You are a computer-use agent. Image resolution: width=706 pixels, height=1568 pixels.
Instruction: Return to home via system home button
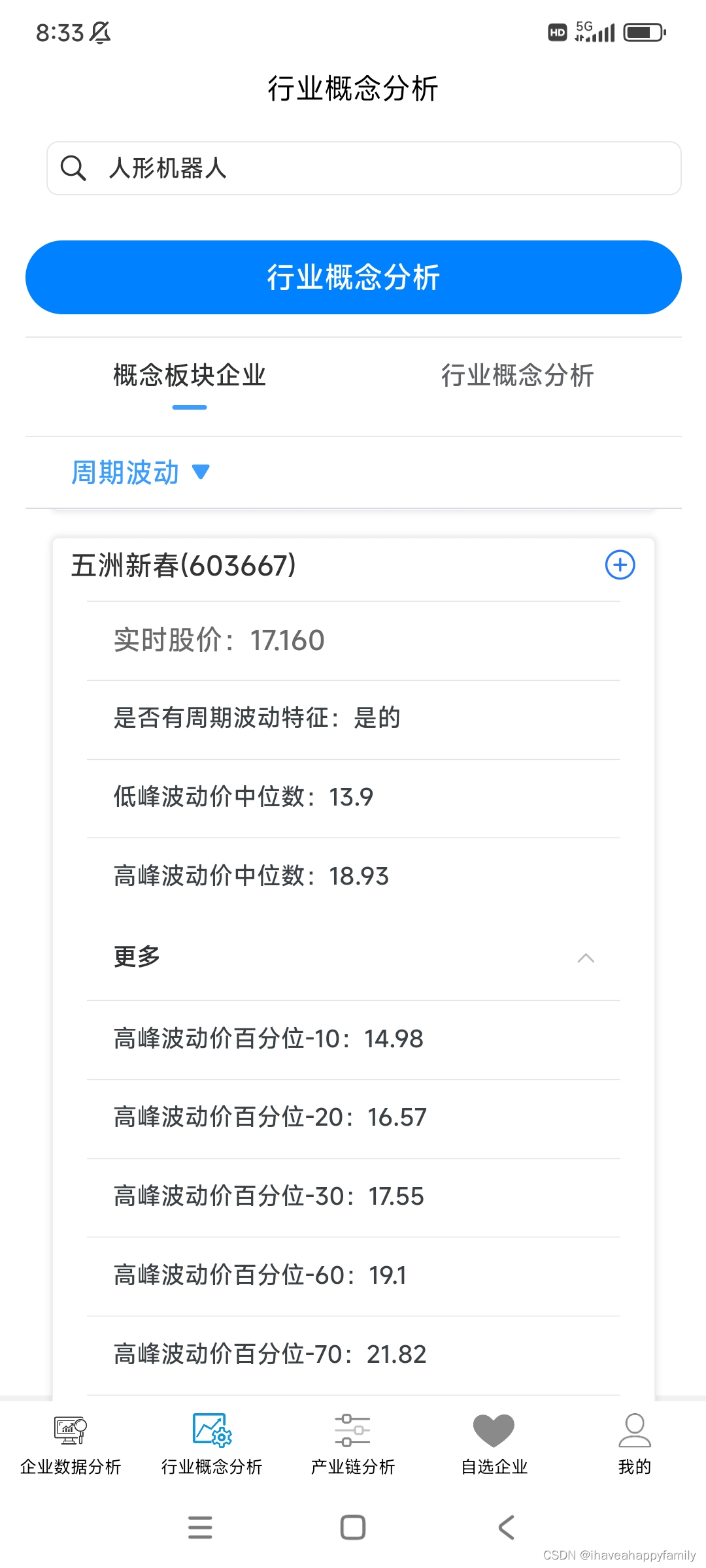(353, 1527)
